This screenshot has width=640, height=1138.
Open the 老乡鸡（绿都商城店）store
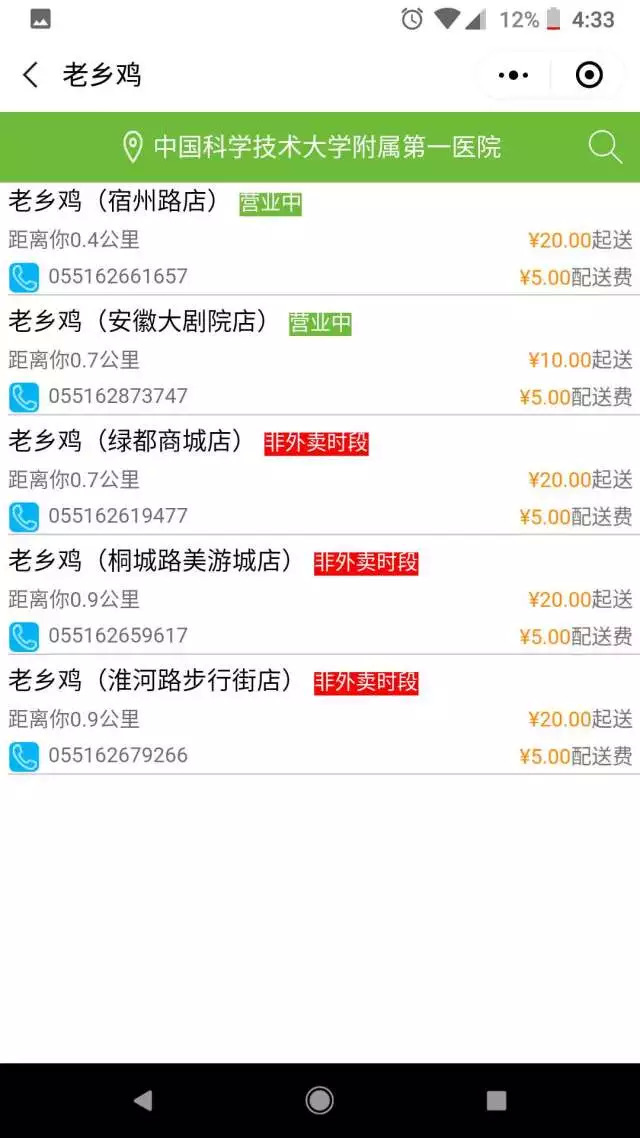[126, 441]
